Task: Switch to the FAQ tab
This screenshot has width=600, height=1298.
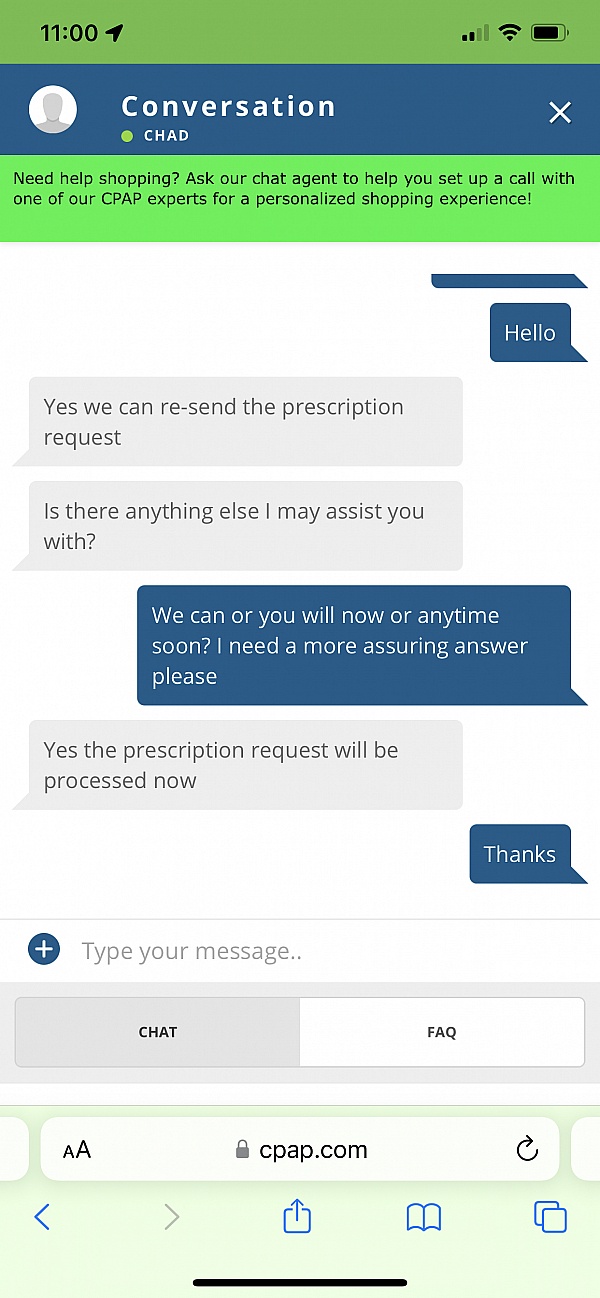Action: coord(441,1032)
